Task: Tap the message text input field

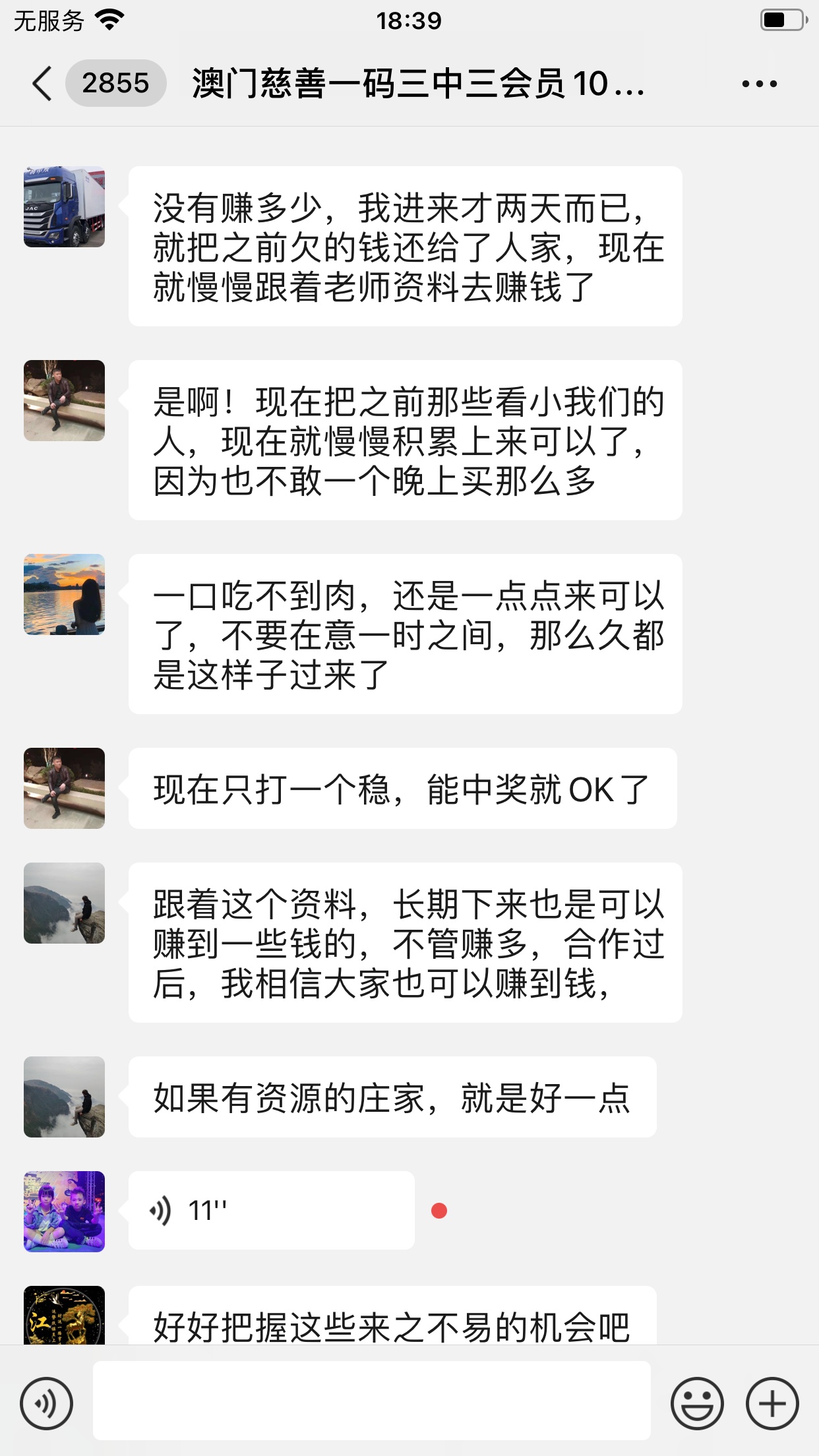Action: click(x=371, y=1401)
